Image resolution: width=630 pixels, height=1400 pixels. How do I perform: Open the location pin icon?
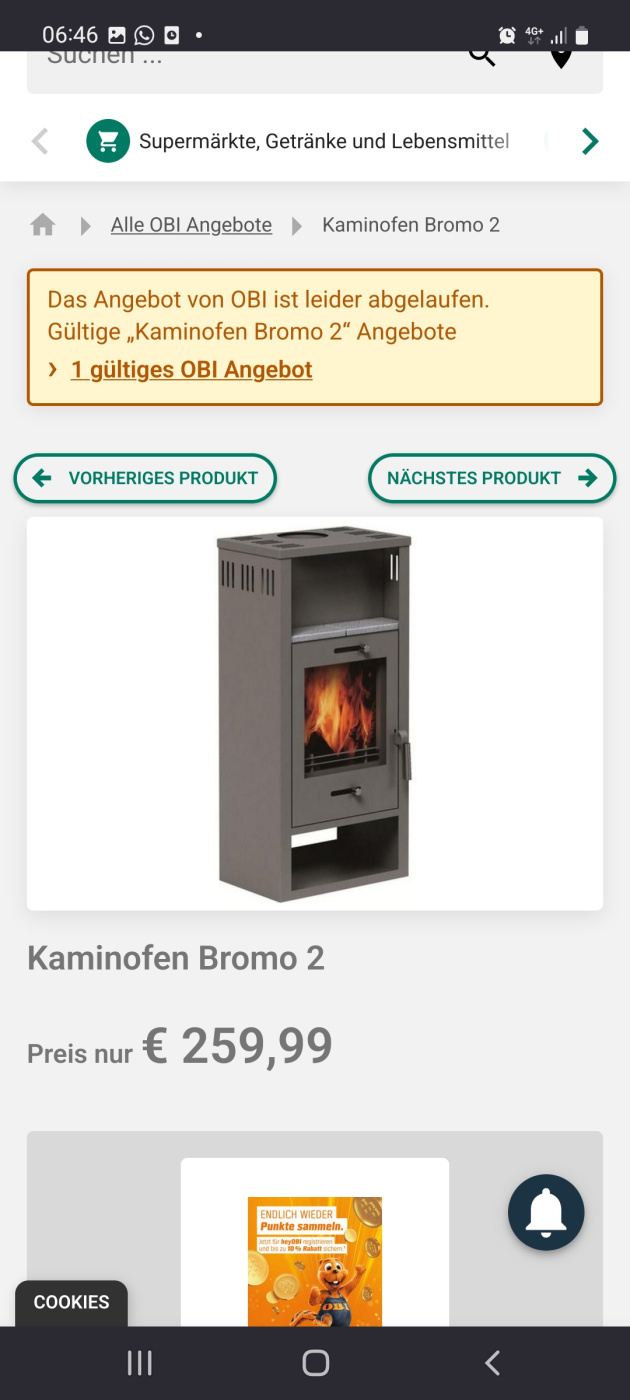click(561, 58)
